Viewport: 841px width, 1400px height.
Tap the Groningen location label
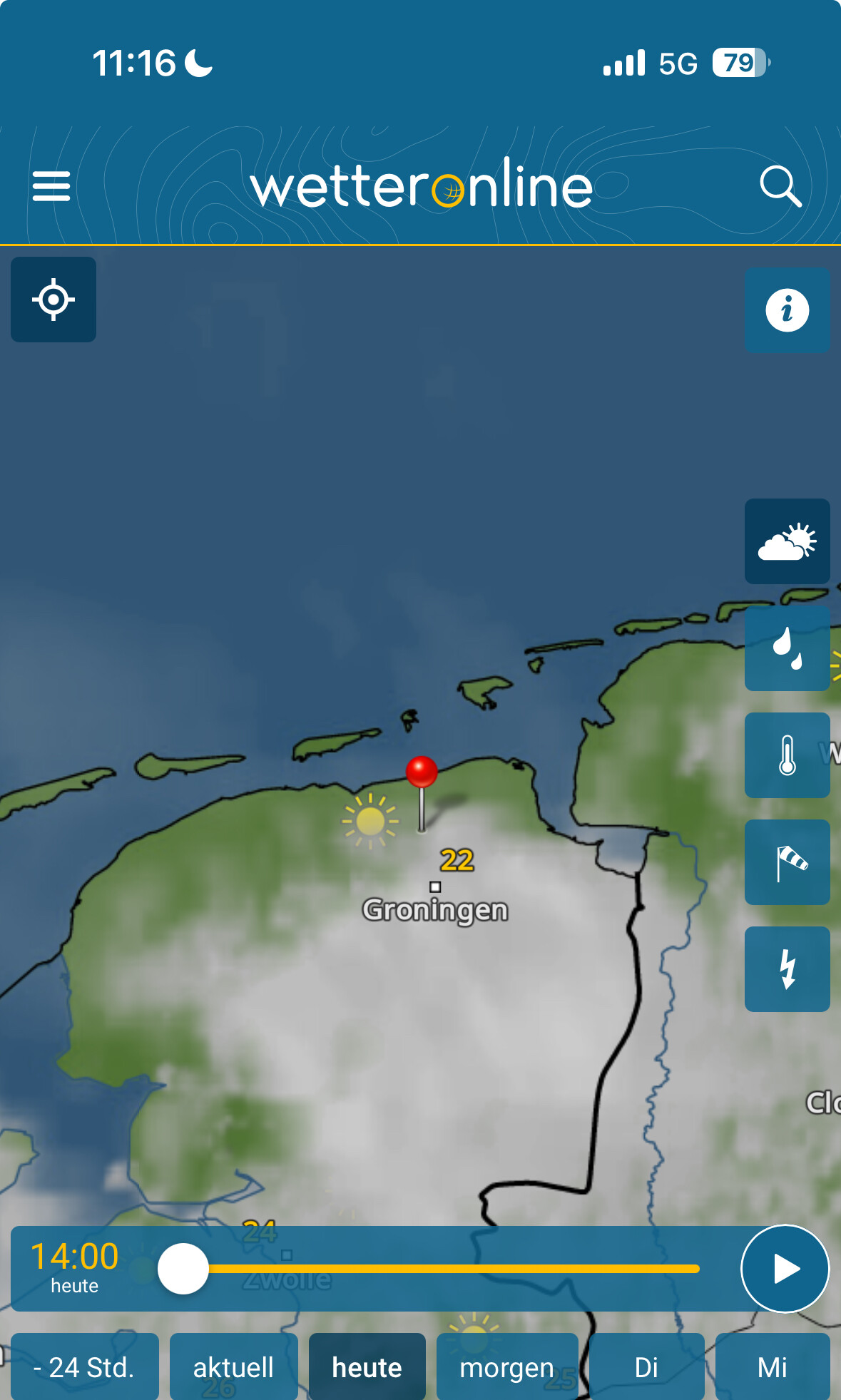point(435,910)
